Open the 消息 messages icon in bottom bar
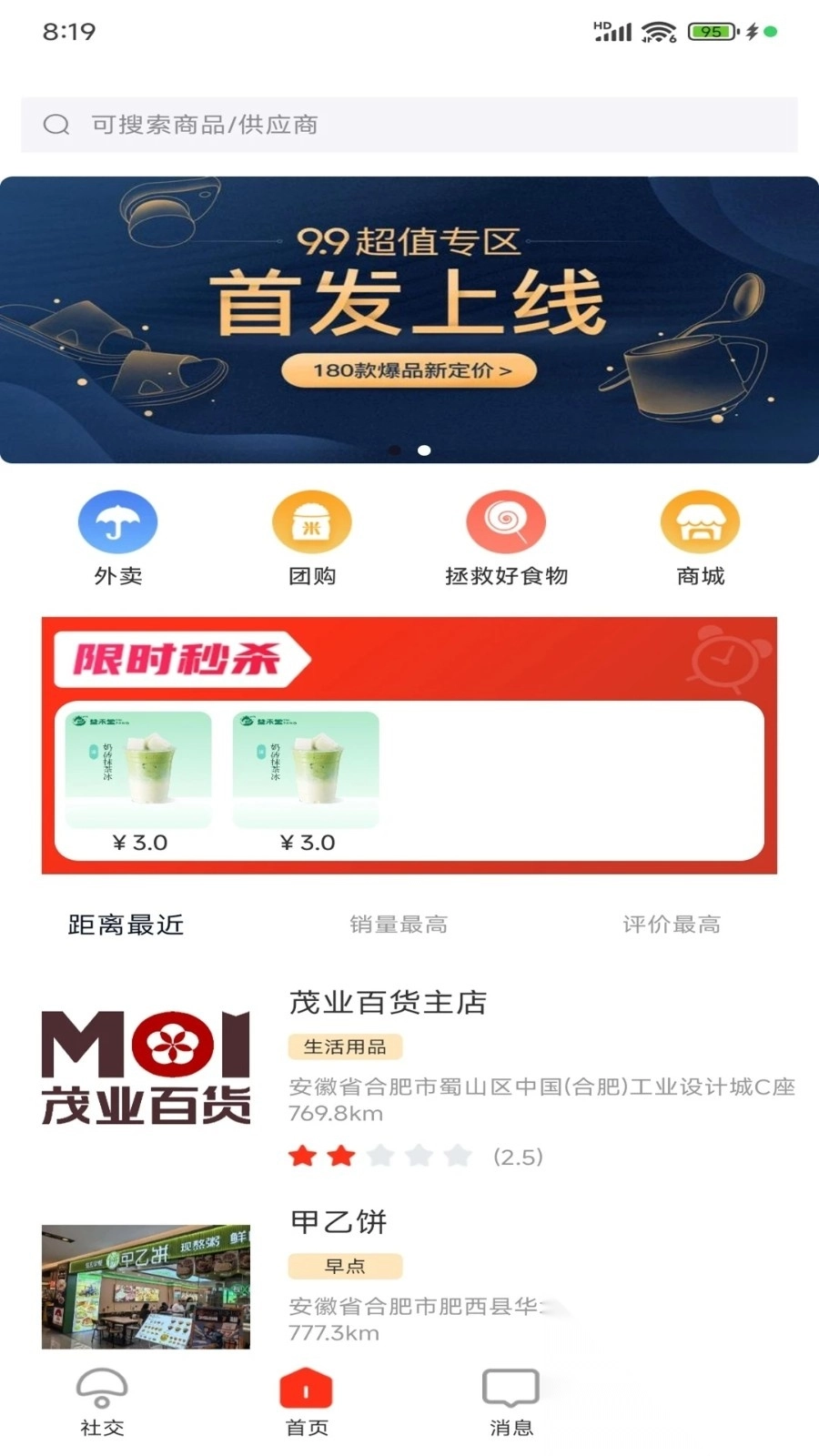 pyautogui.click(x=511, y=1397)
